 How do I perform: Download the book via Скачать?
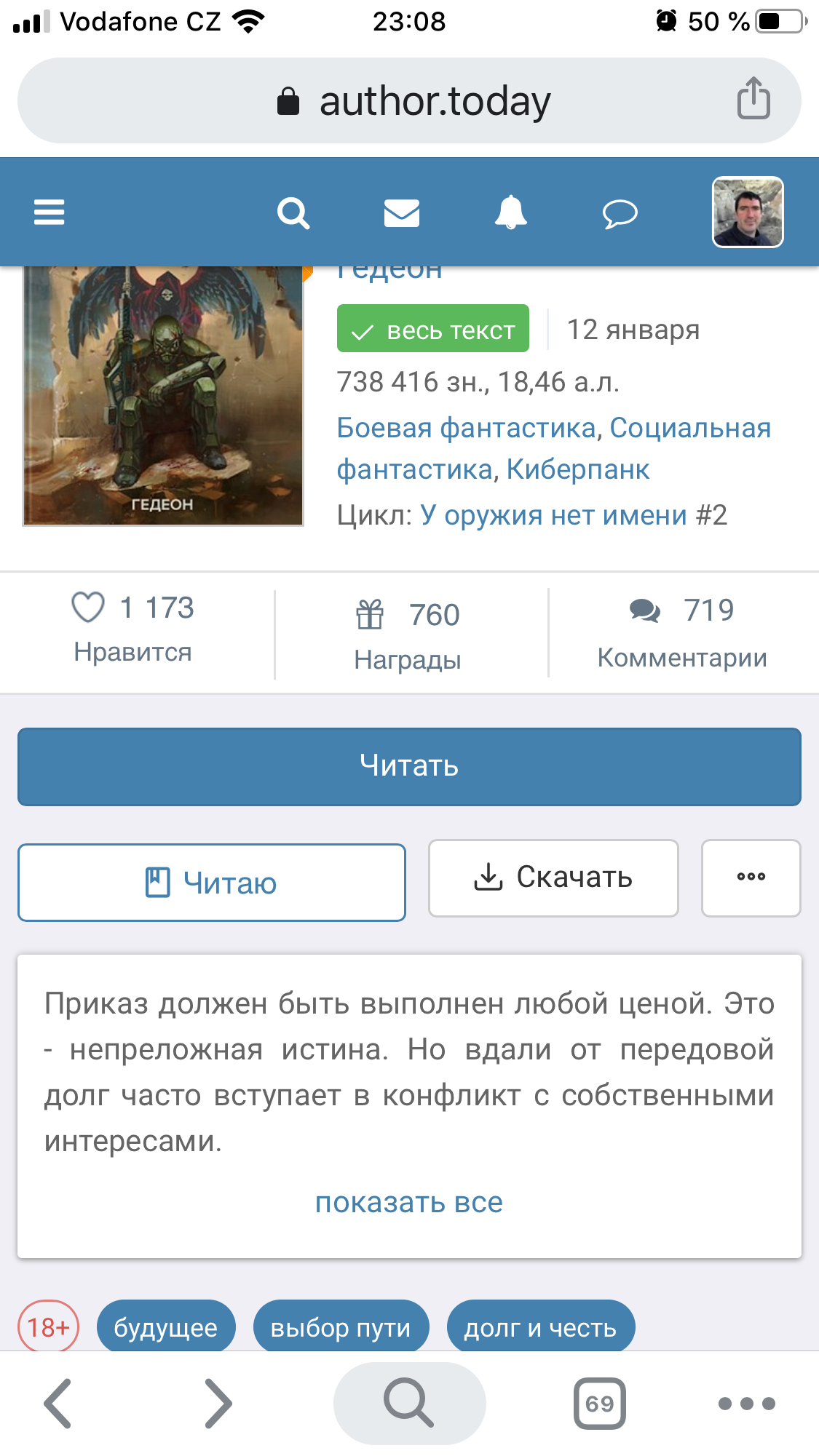553,878
